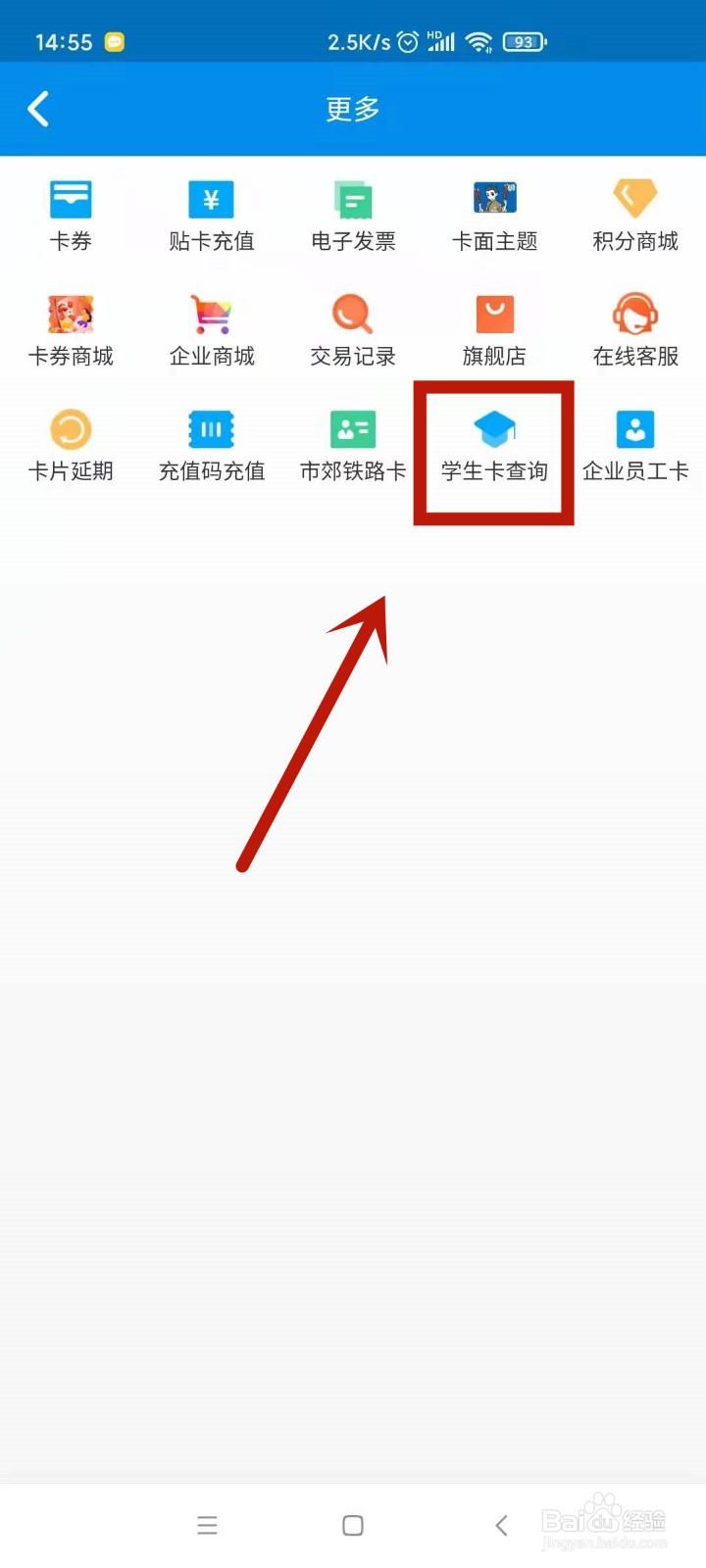Open 旗舰店 flagship store
This screenshot has width=706, height=1568.
494,331
